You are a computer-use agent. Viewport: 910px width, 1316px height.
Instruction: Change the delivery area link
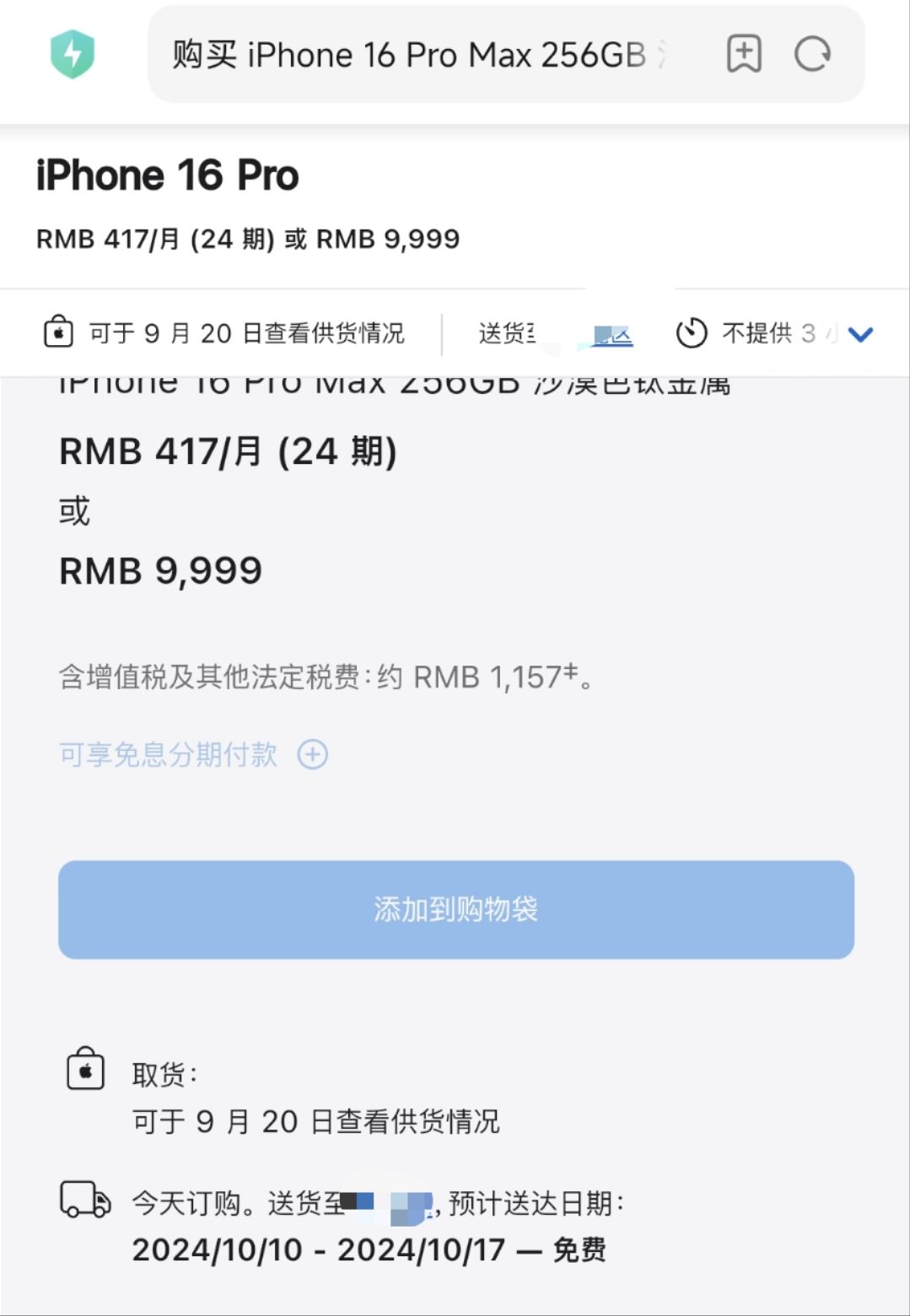[x=612, y=336]
